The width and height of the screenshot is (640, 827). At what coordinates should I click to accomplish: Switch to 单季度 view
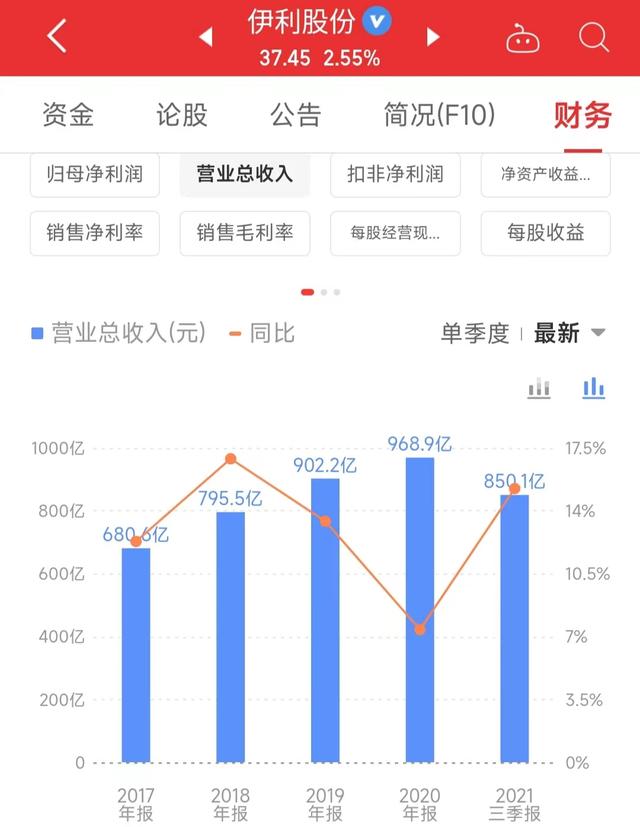tap(475, 333)
